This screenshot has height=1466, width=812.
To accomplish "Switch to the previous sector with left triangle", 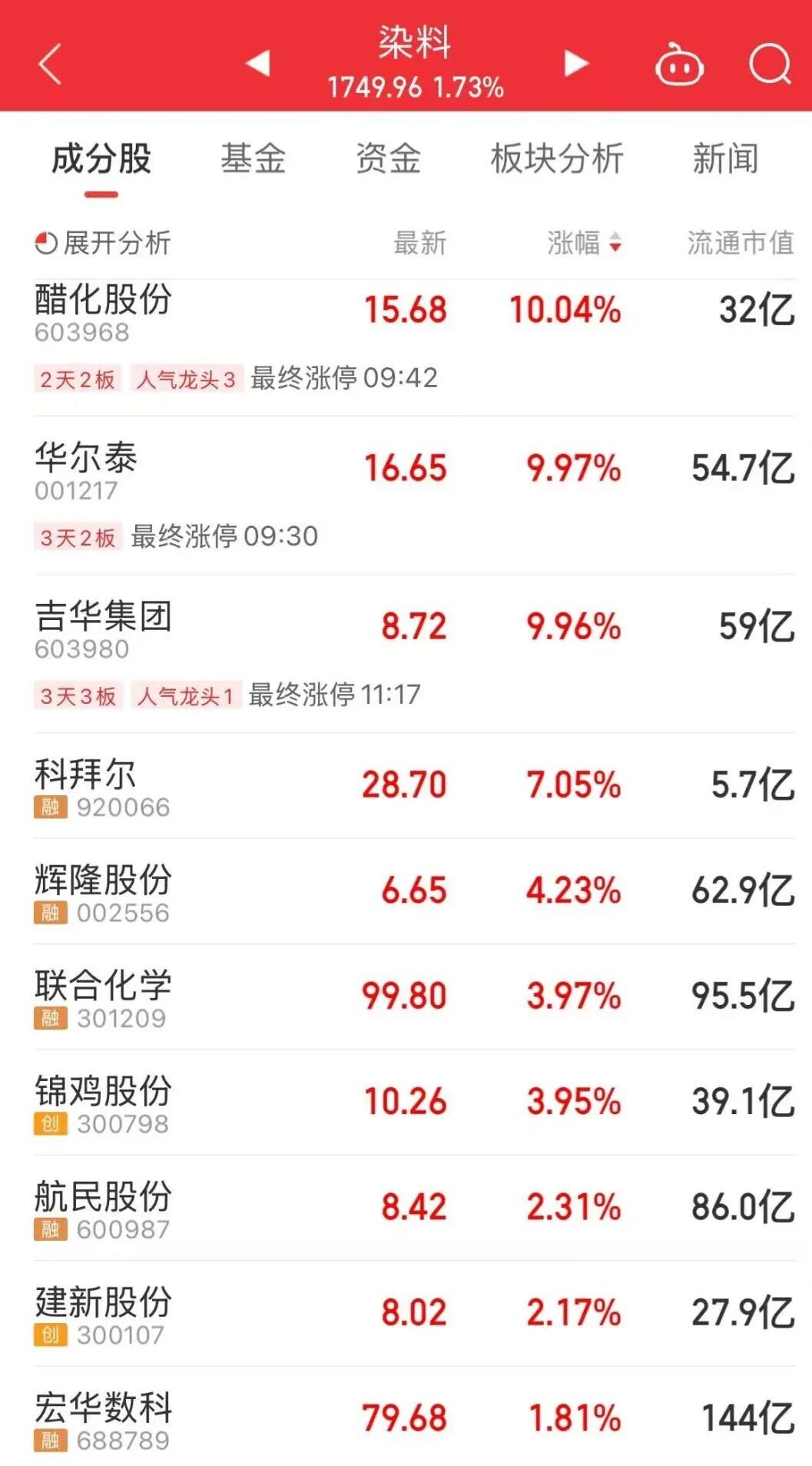I will (x=258, y=63).
